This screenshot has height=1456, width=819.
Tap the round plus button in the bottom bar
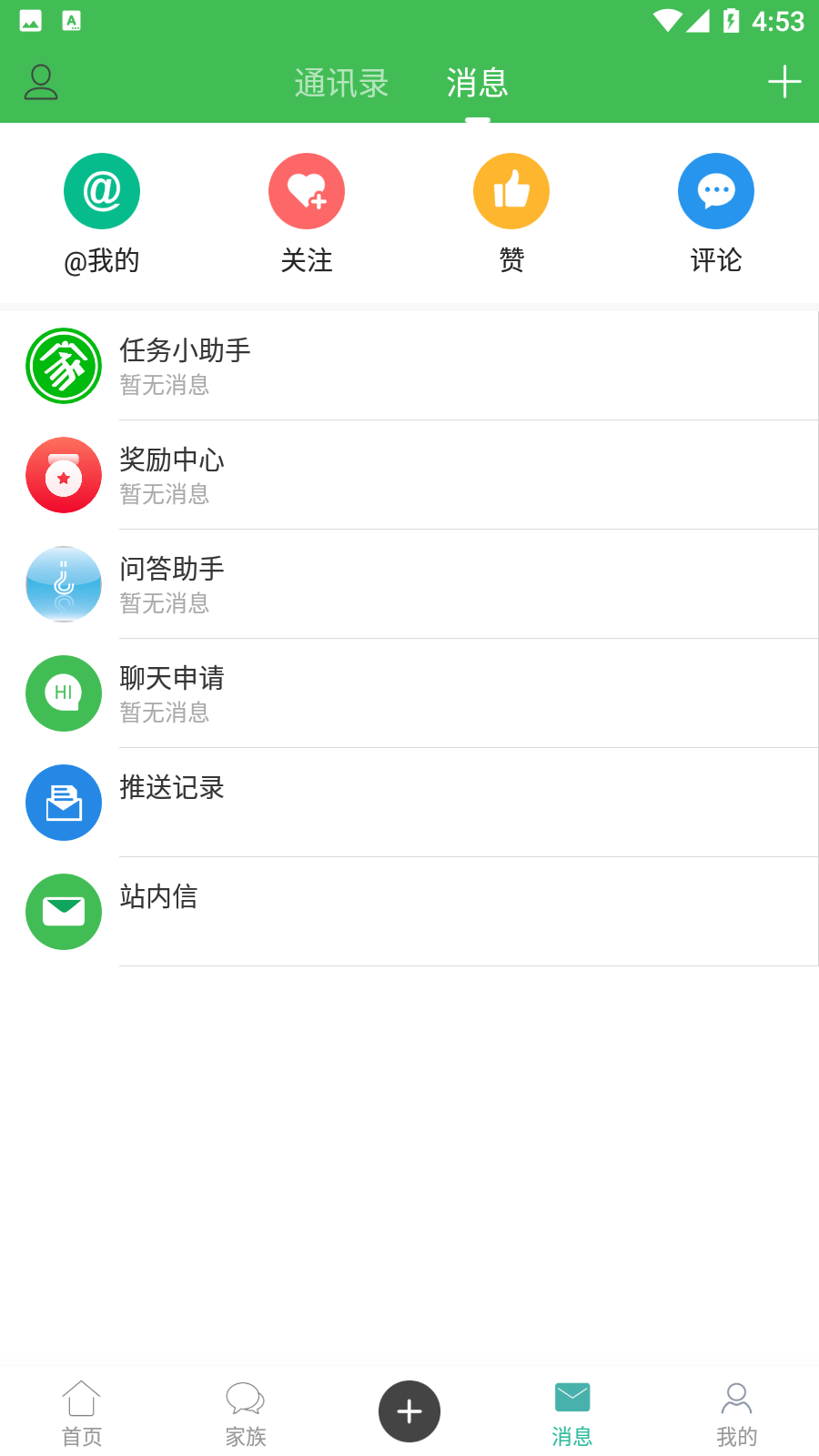tap(409, 1411)
